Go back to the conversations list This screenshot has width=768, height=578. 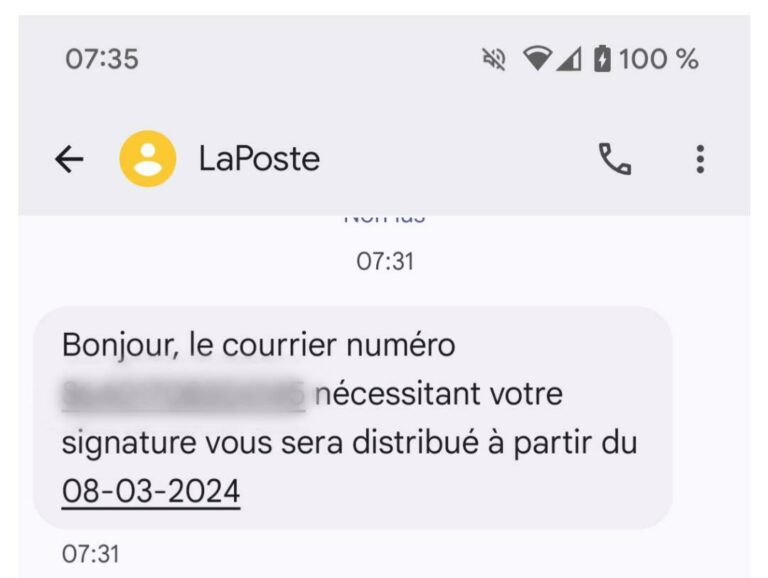click(x=68, y=160)
